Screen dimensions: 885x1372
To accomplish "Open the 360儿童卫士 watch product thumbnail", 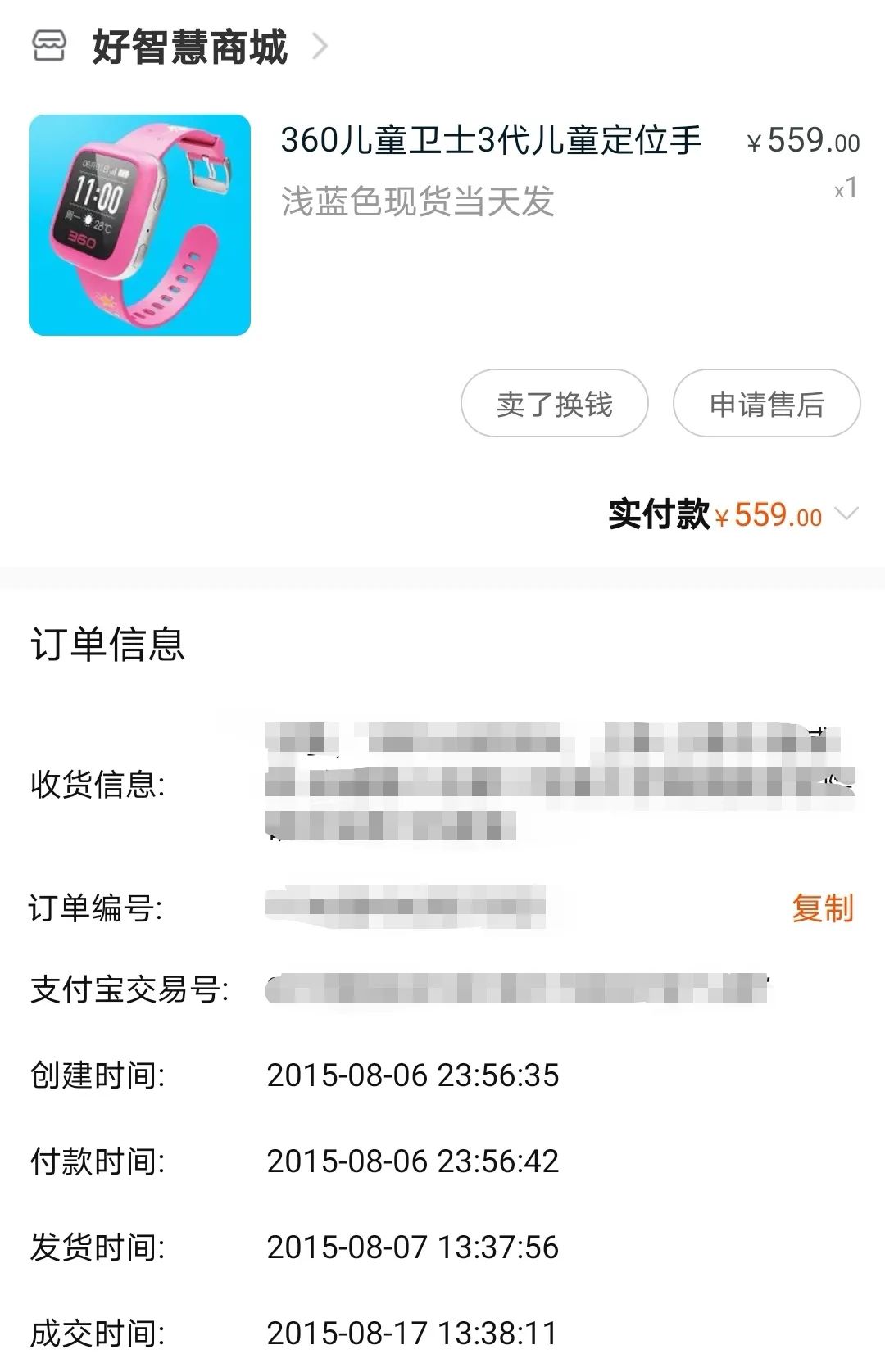I will coord(140,225).
